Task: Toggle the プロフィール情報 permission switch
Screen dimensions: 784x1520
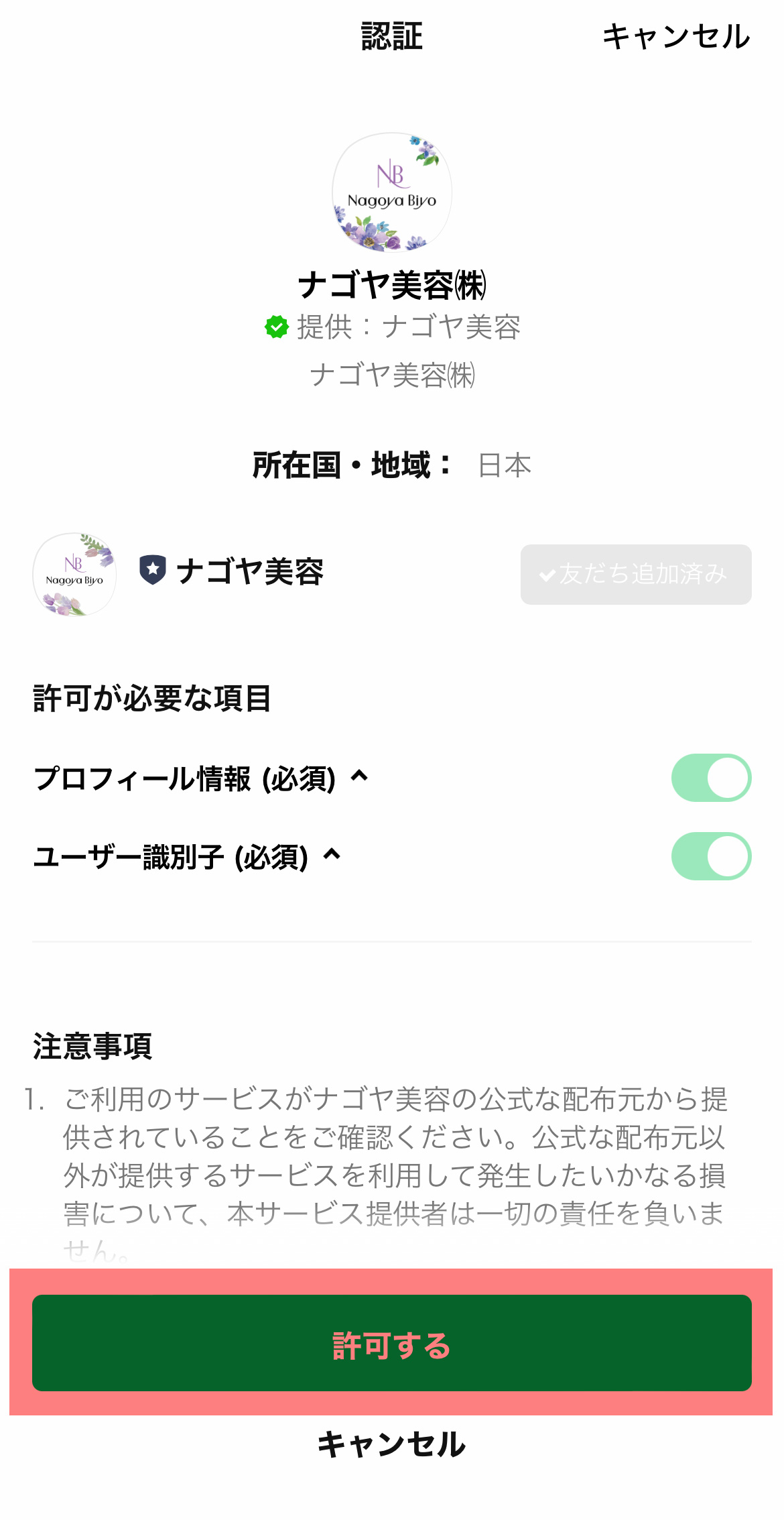Action: pyautogui.click(x=711, y=778)
